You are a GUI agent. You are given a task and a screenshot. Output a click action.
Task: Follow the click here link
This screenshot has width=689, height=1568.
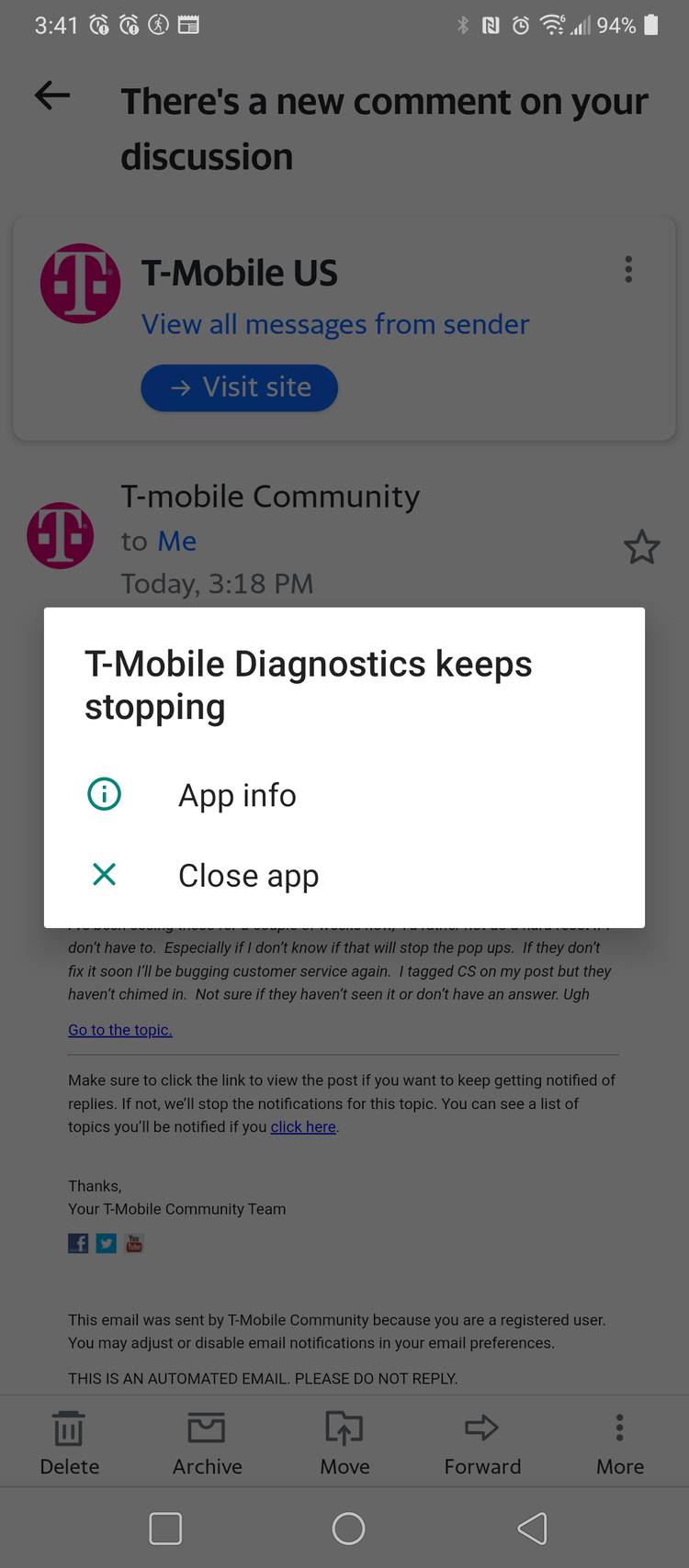point(303,1126)
